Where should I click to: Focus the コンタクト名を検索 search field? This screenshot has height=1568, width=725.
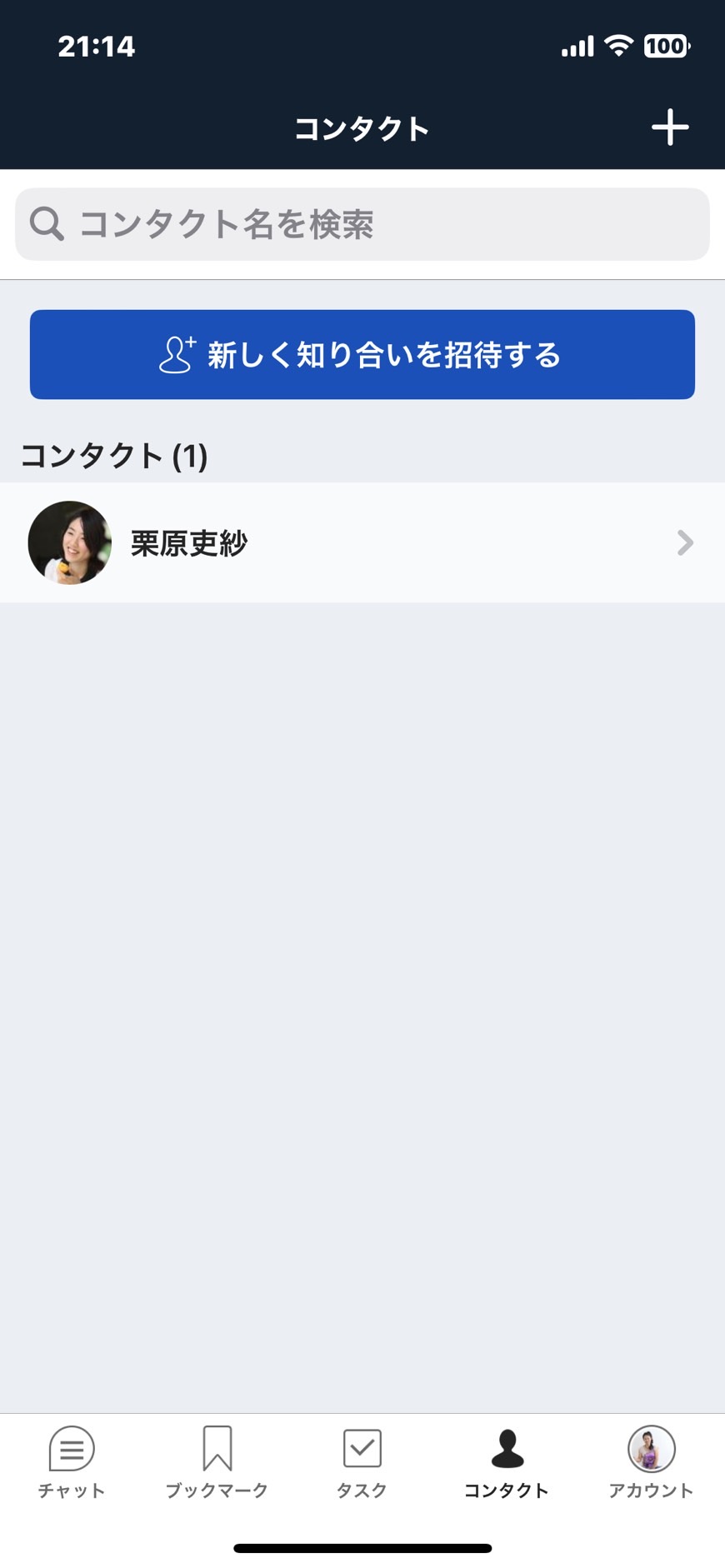pyautogui.click(x=362, y=224)
